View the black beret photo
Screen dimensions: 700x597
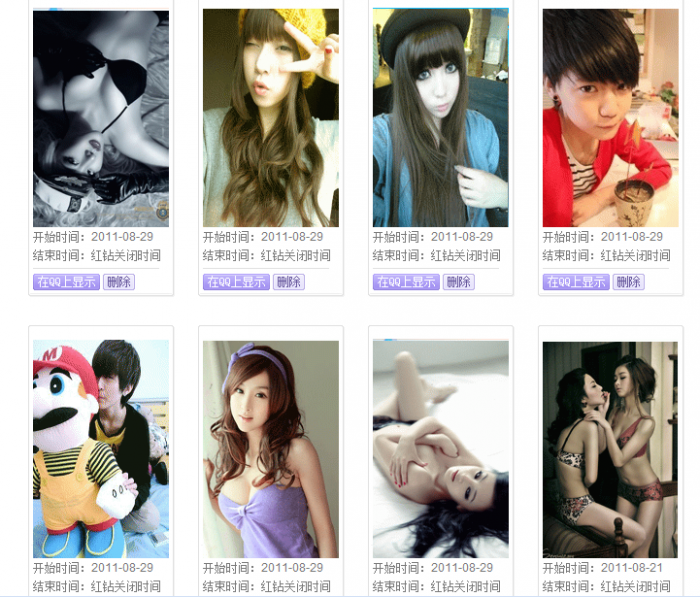[x=441, y=118]
